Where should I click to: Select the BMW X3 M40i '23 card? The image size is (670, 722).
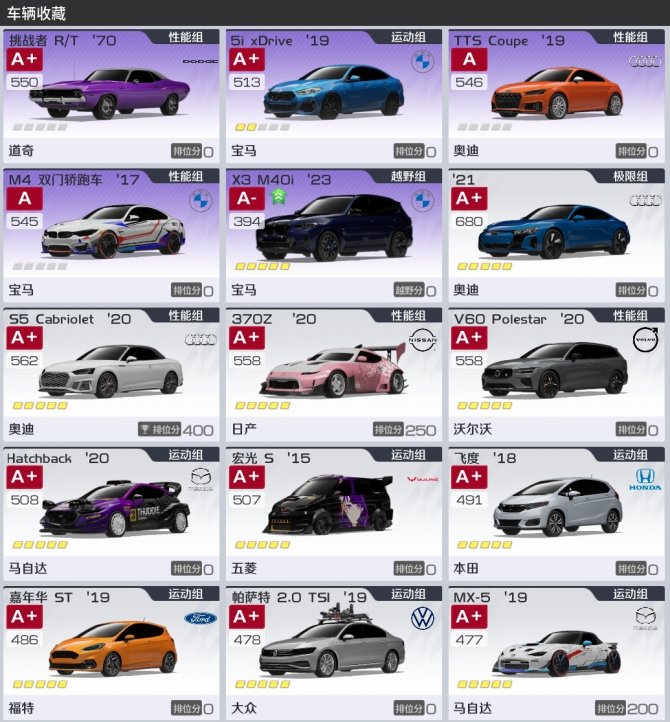(x=334, y=233)
